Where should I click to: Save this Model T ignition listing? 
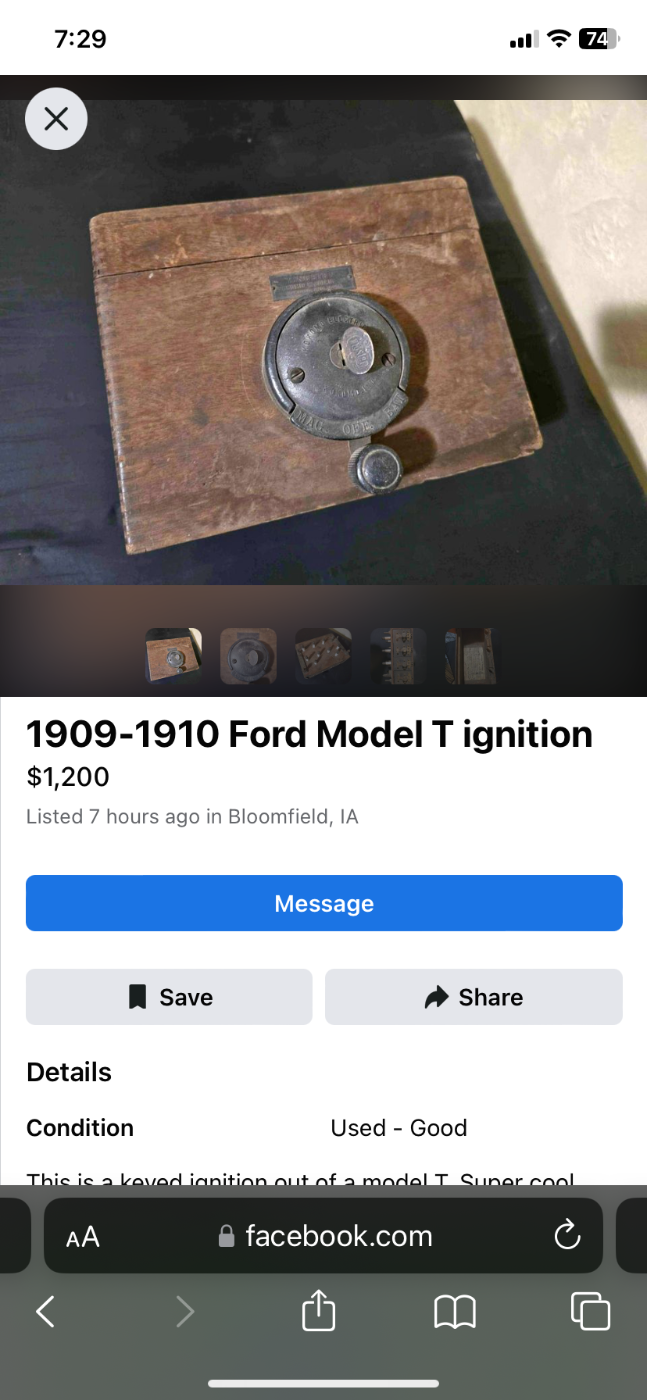pyautogui.click(x=169, y=997)
